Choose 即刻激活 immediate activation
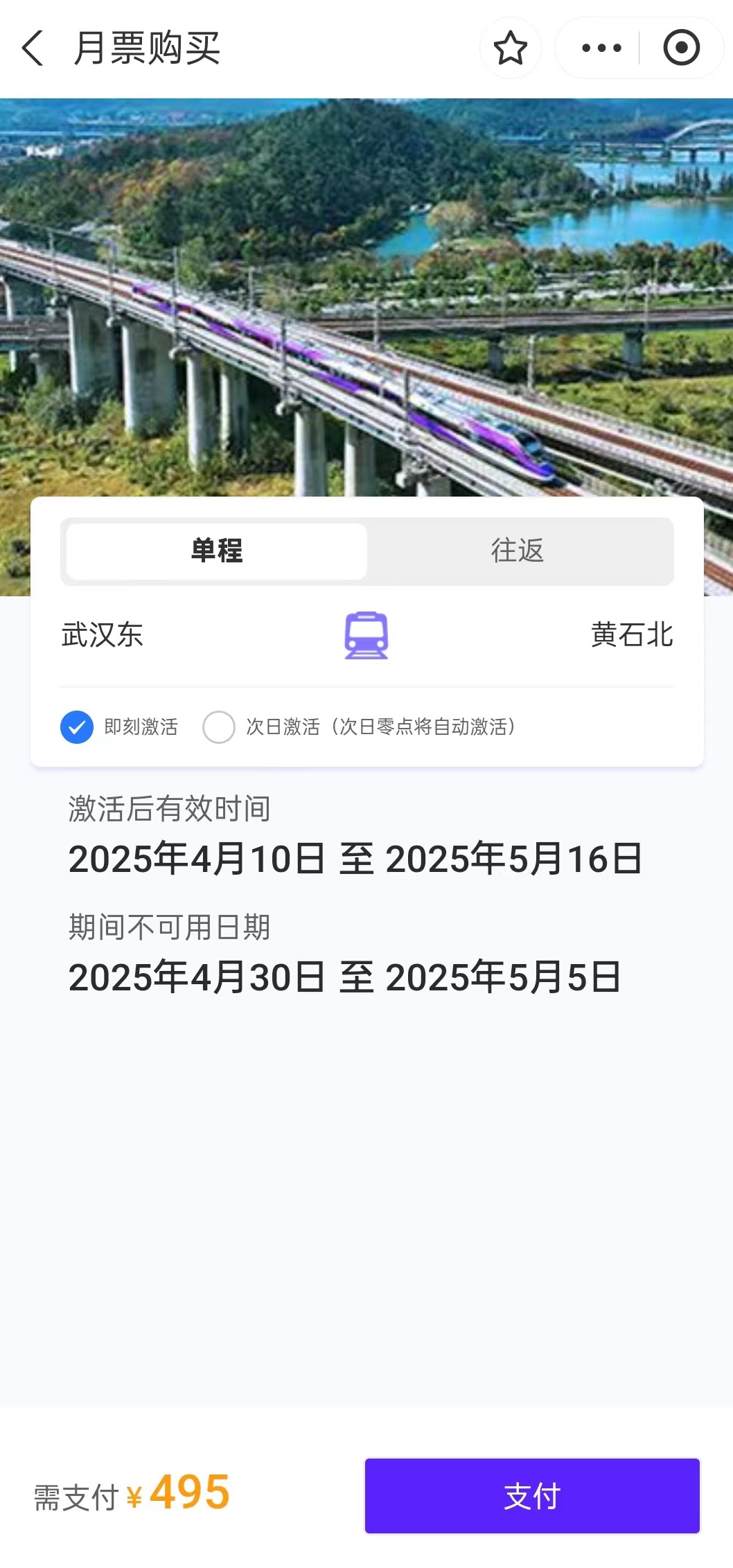The image size is (733, 1568). [x=77, y=727]
